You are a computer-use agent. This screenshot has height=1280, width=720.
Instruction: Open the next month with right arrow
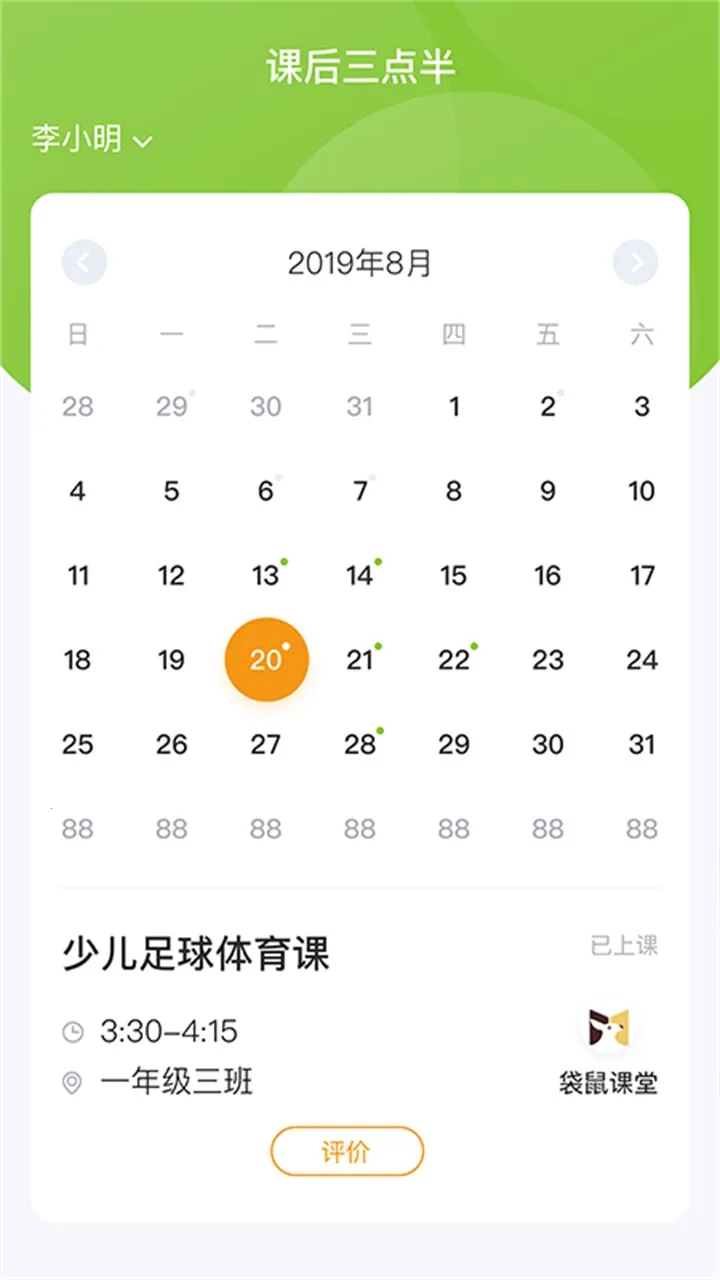click(636, 262)
